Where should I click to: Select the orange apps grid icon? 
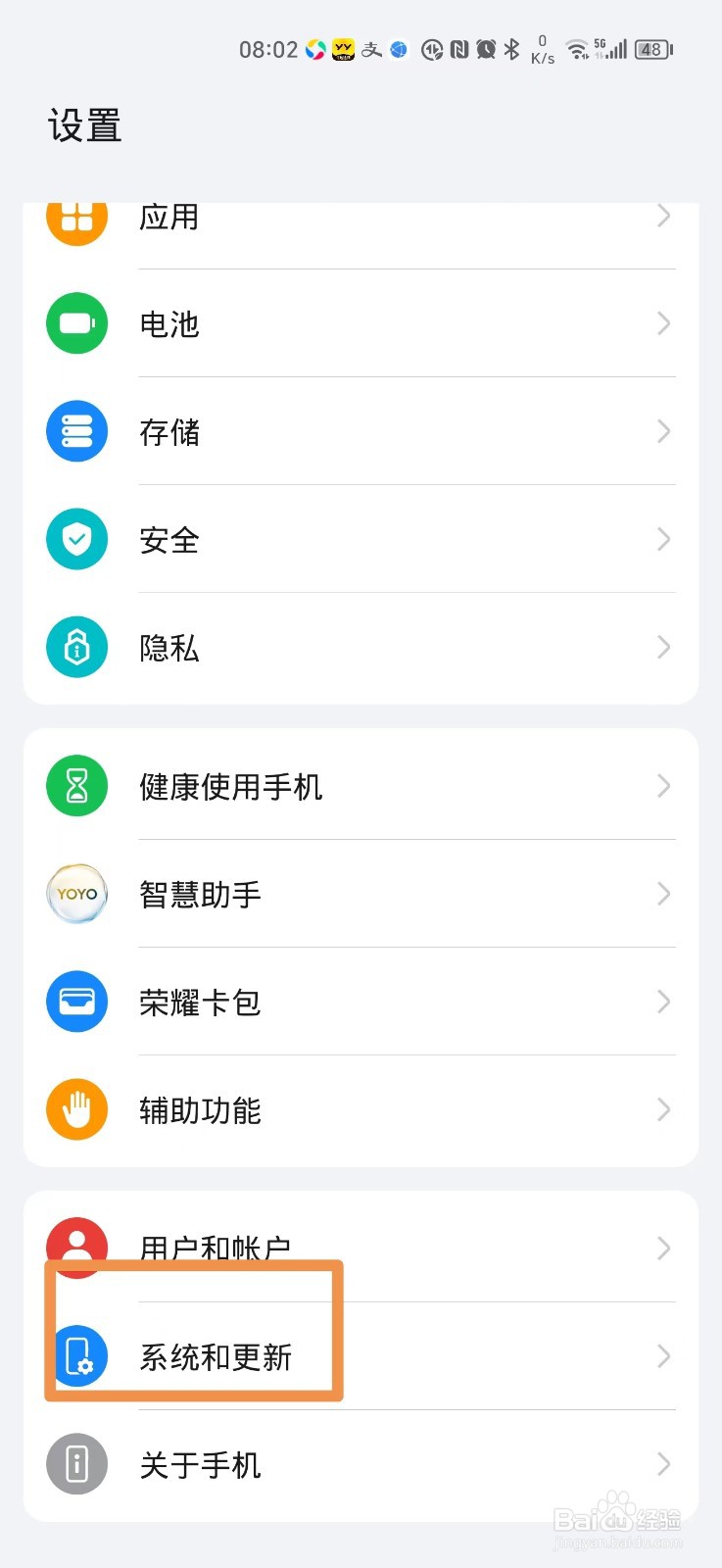76,217
